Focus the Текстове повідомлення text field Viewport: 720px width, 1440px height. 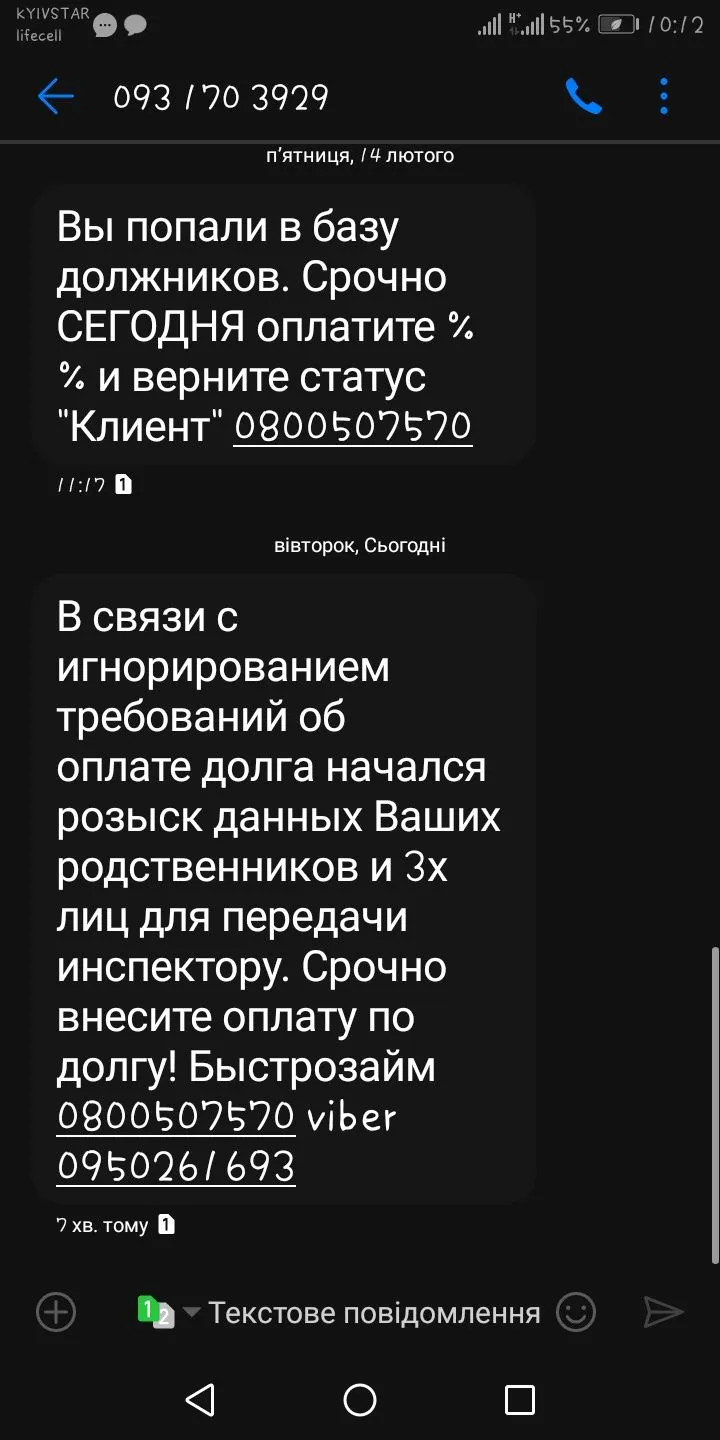point(374,1312)
